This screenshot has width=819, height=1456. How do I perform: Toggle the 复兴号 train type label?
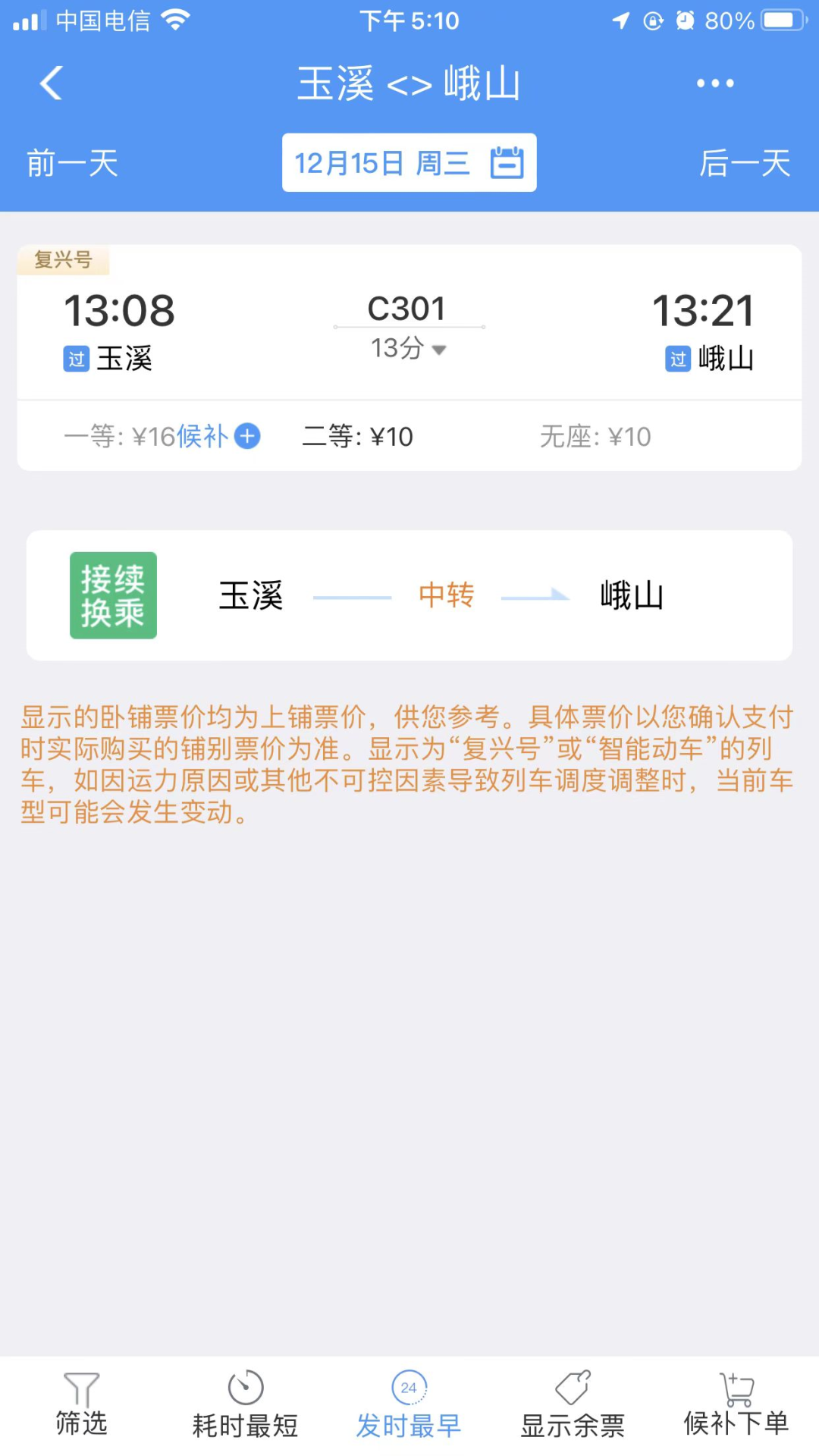64,259
